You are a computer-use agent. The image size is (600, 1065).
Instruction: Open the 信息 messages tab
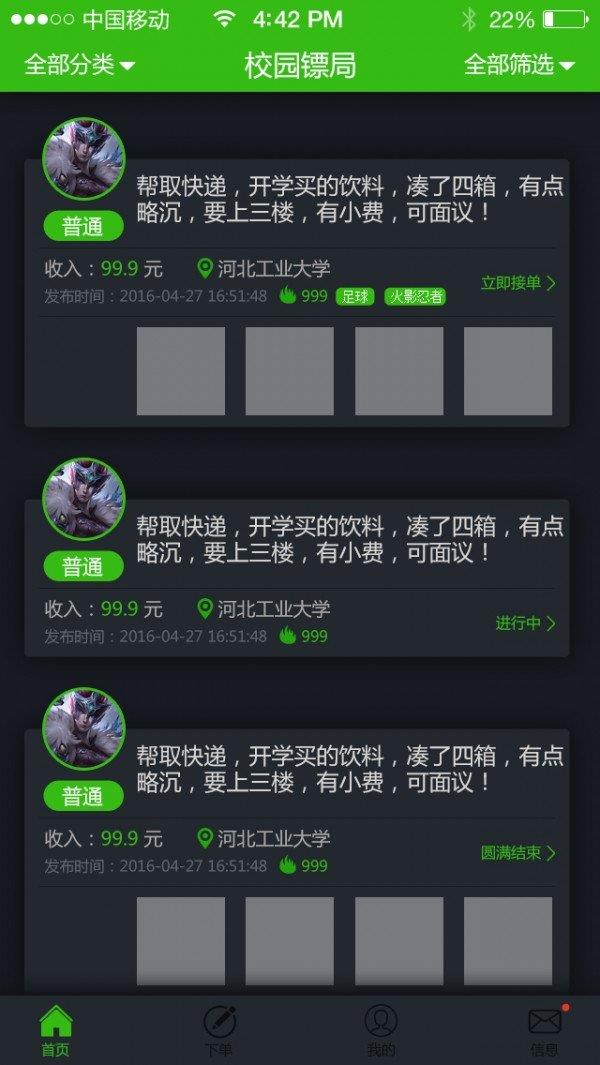coord(545,1030)
